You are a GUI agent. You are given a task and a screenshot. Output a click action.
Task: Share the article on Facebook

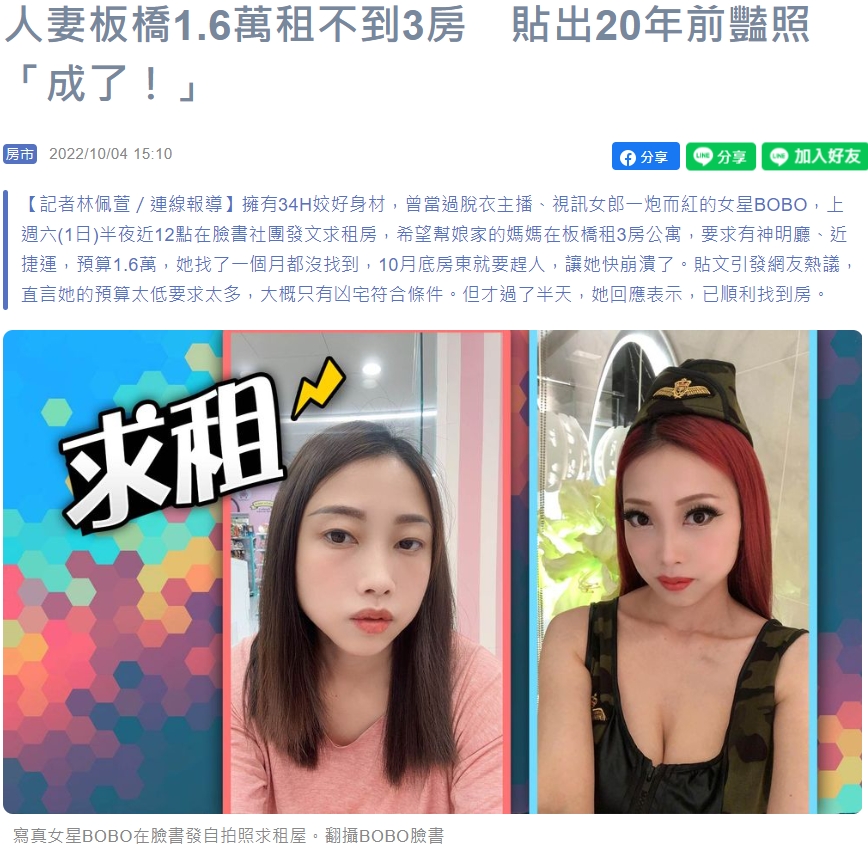(645, 157)
